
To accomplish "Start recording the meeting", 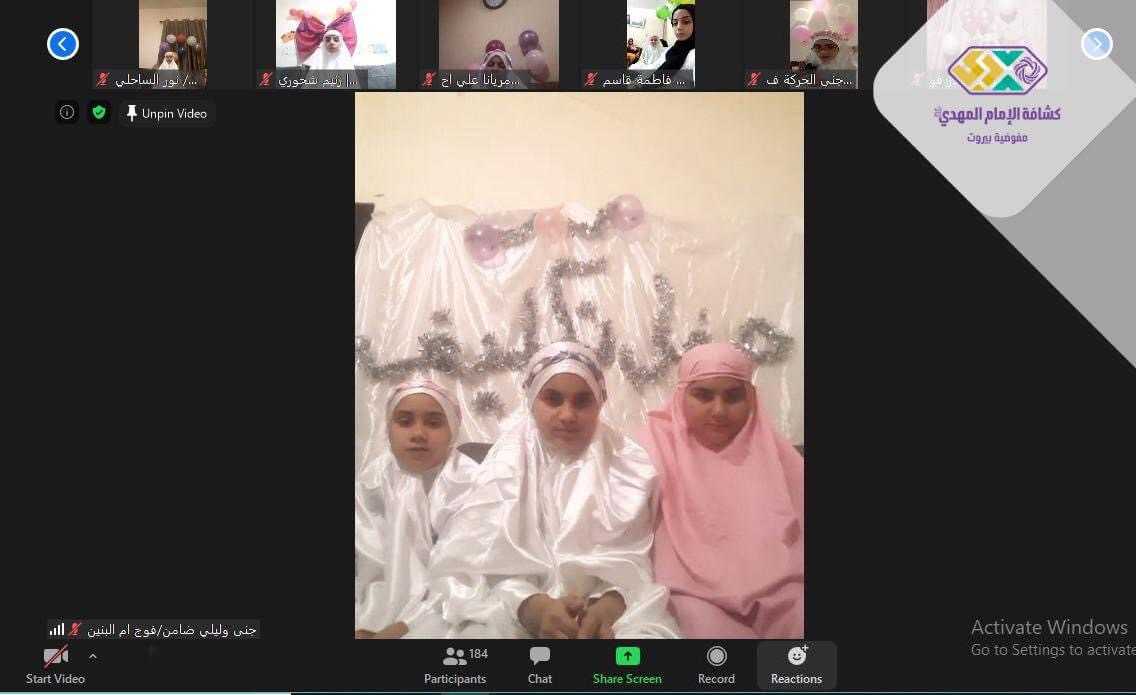I will (716, 665).
